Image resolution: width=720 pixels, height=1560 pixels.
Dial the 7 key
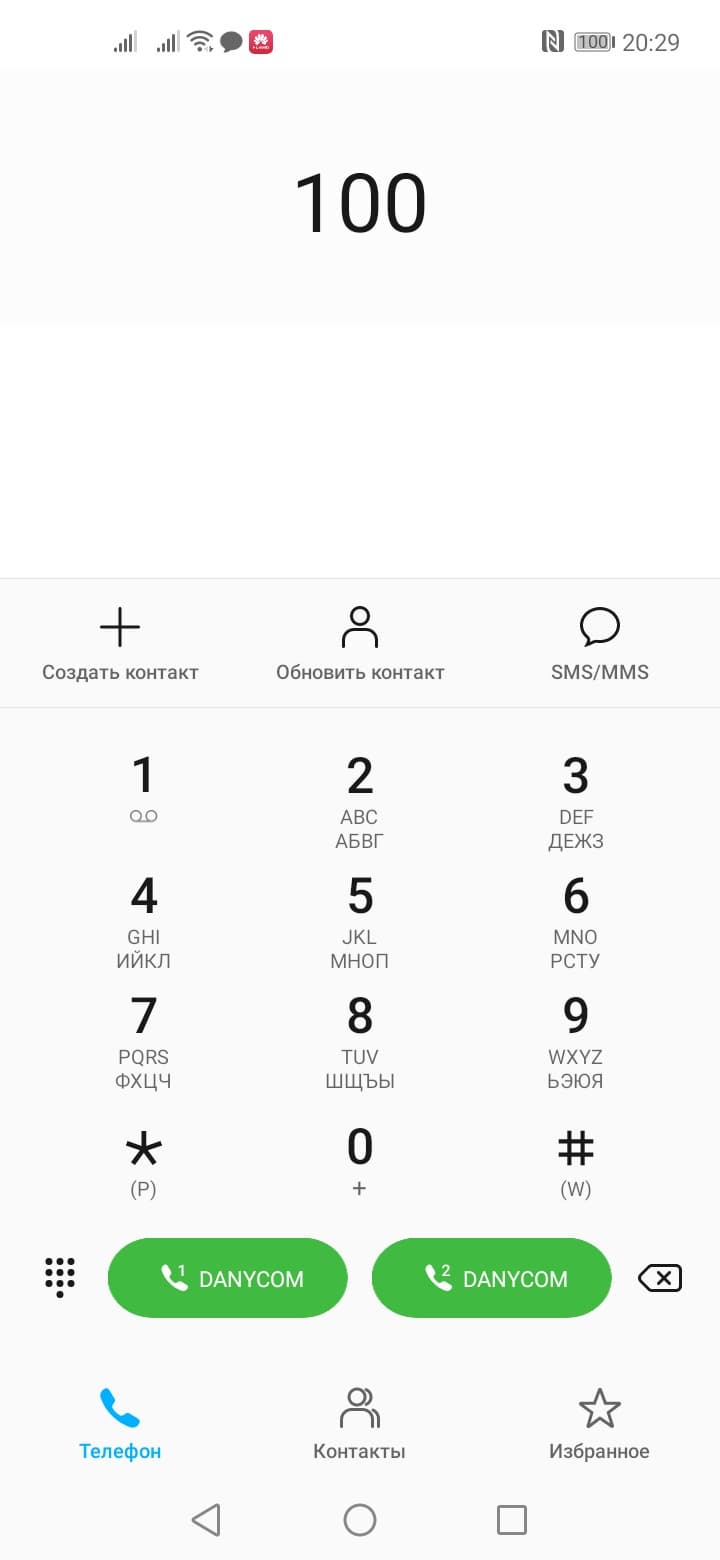tap(144, 1040)
